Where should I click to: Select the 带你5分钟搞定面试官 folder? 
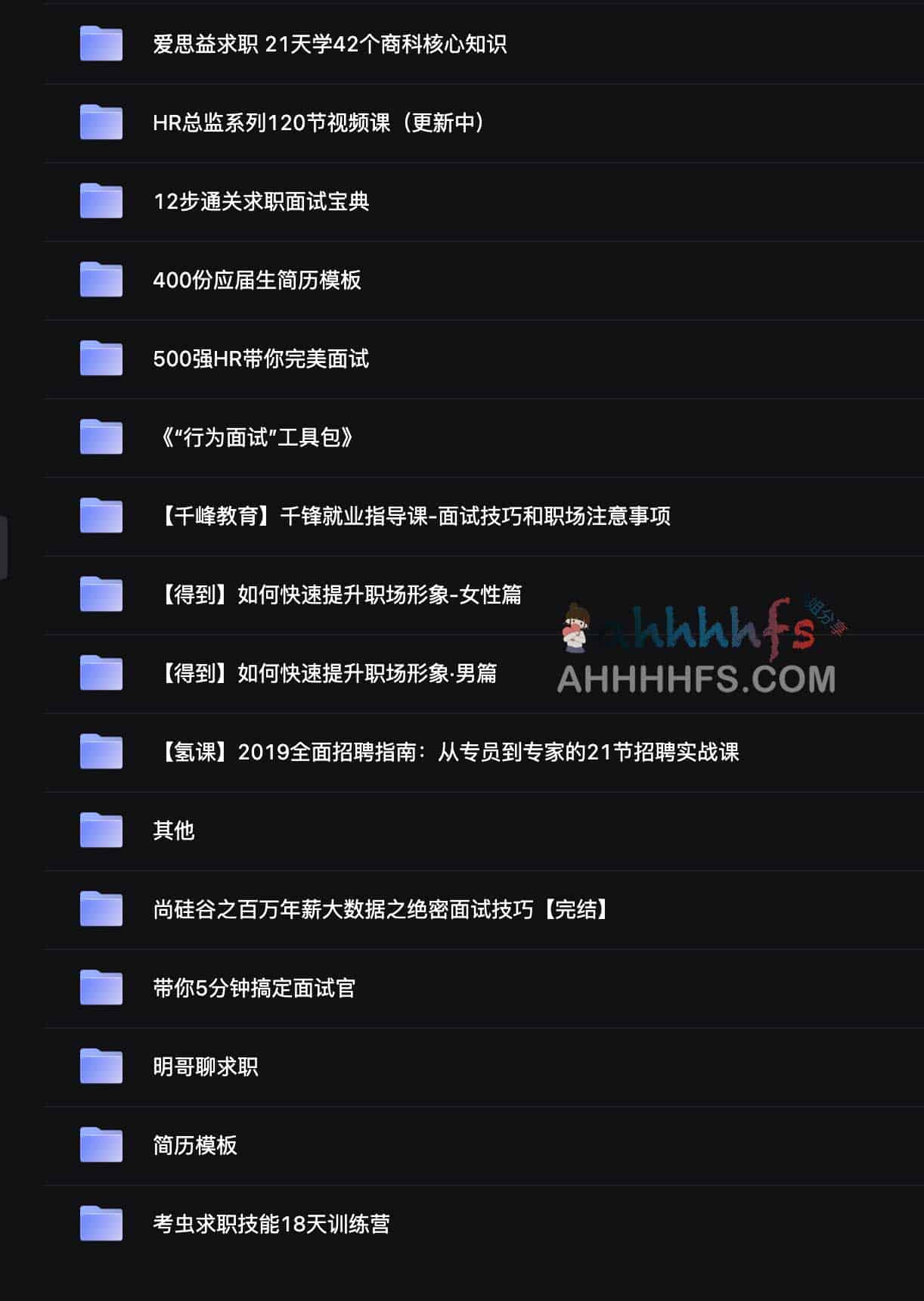254,989
